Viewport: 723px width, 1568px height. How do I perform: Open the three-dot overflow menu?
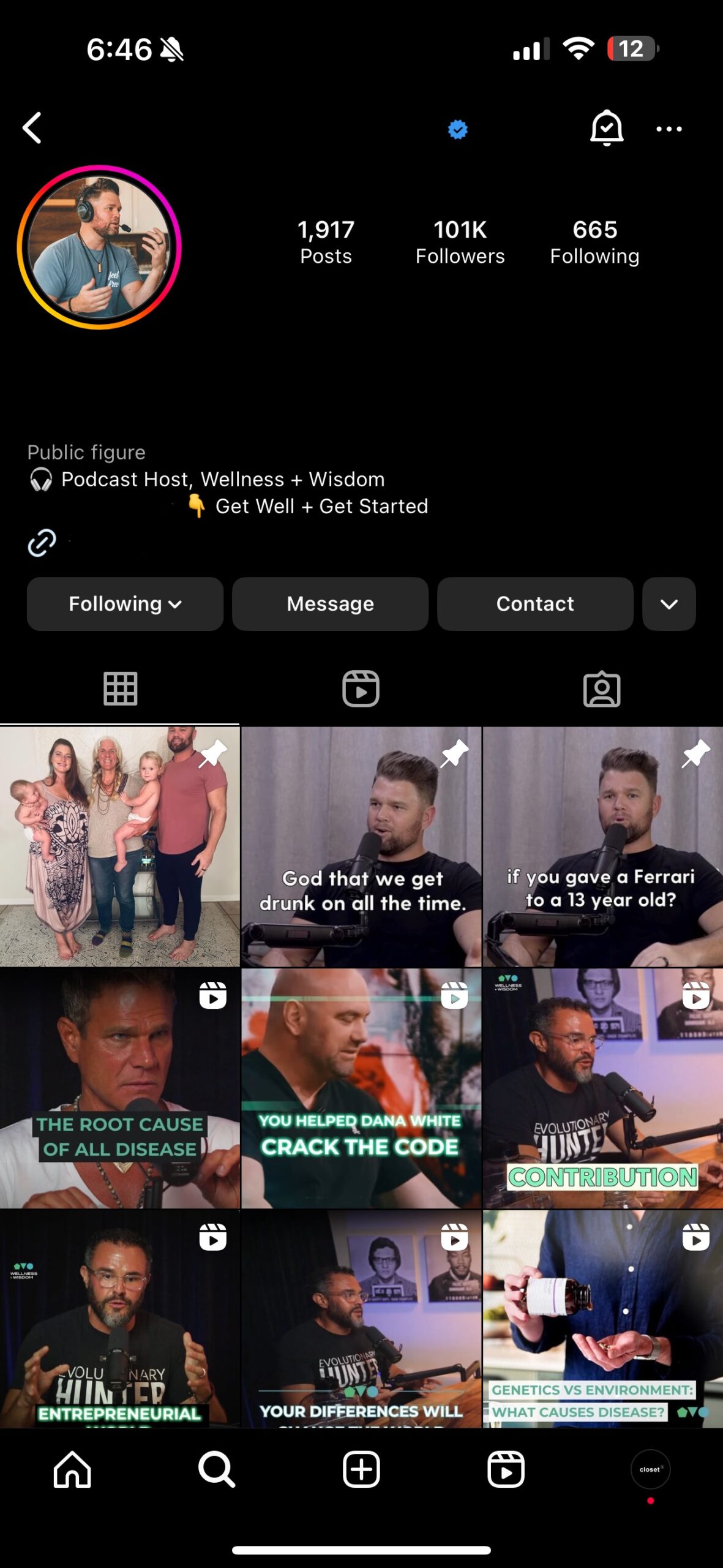coord(669,129)
